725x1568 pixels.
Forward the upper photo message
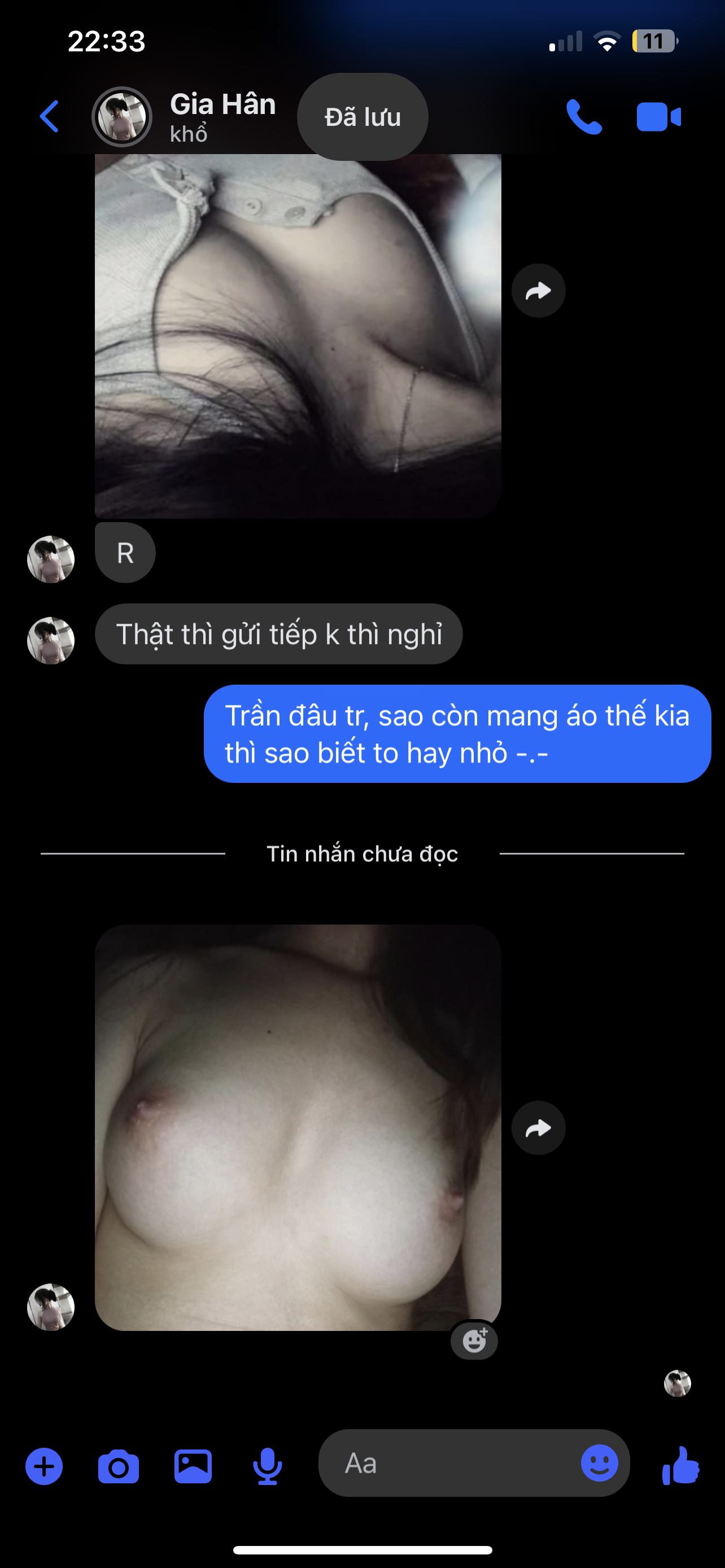pos(538,291)
